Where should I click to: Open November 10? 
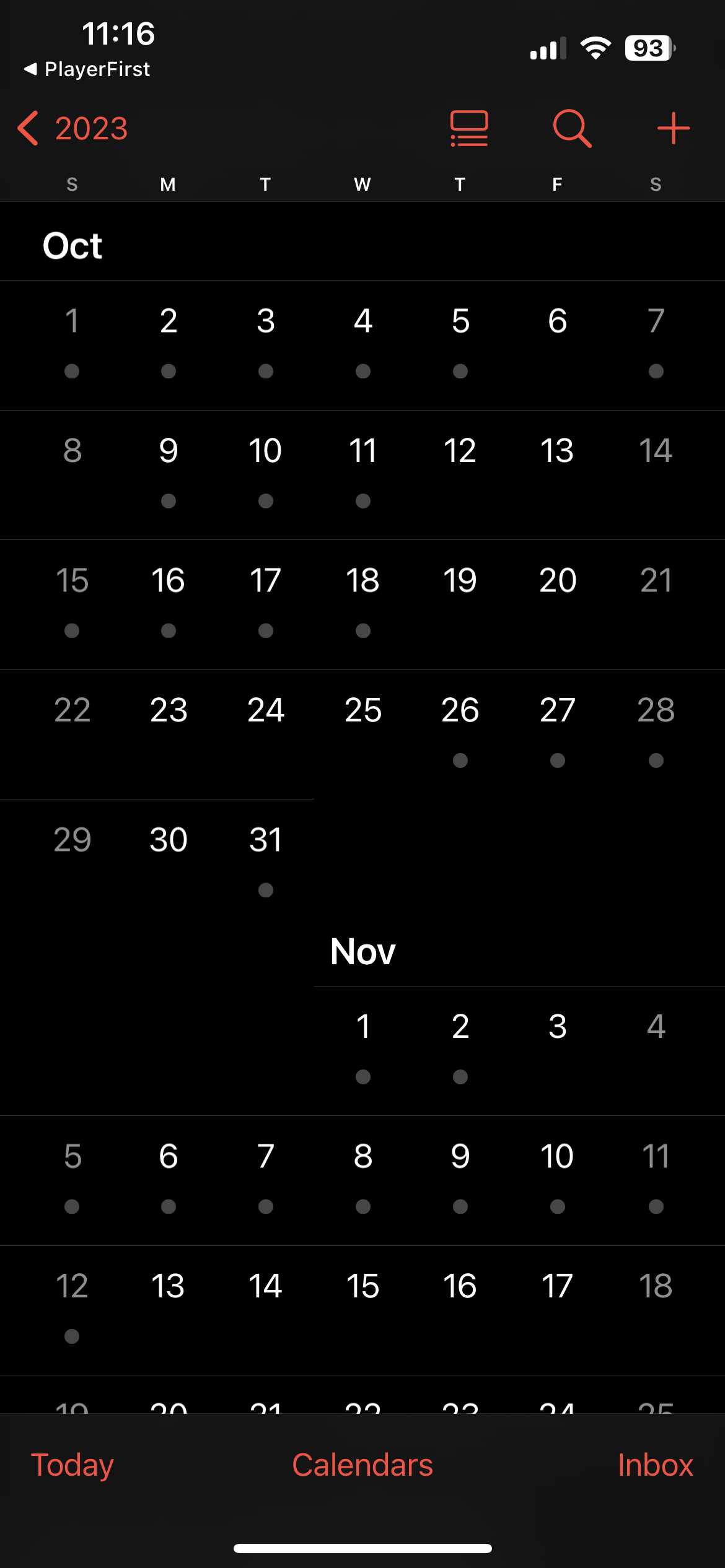pos(557,1157)
